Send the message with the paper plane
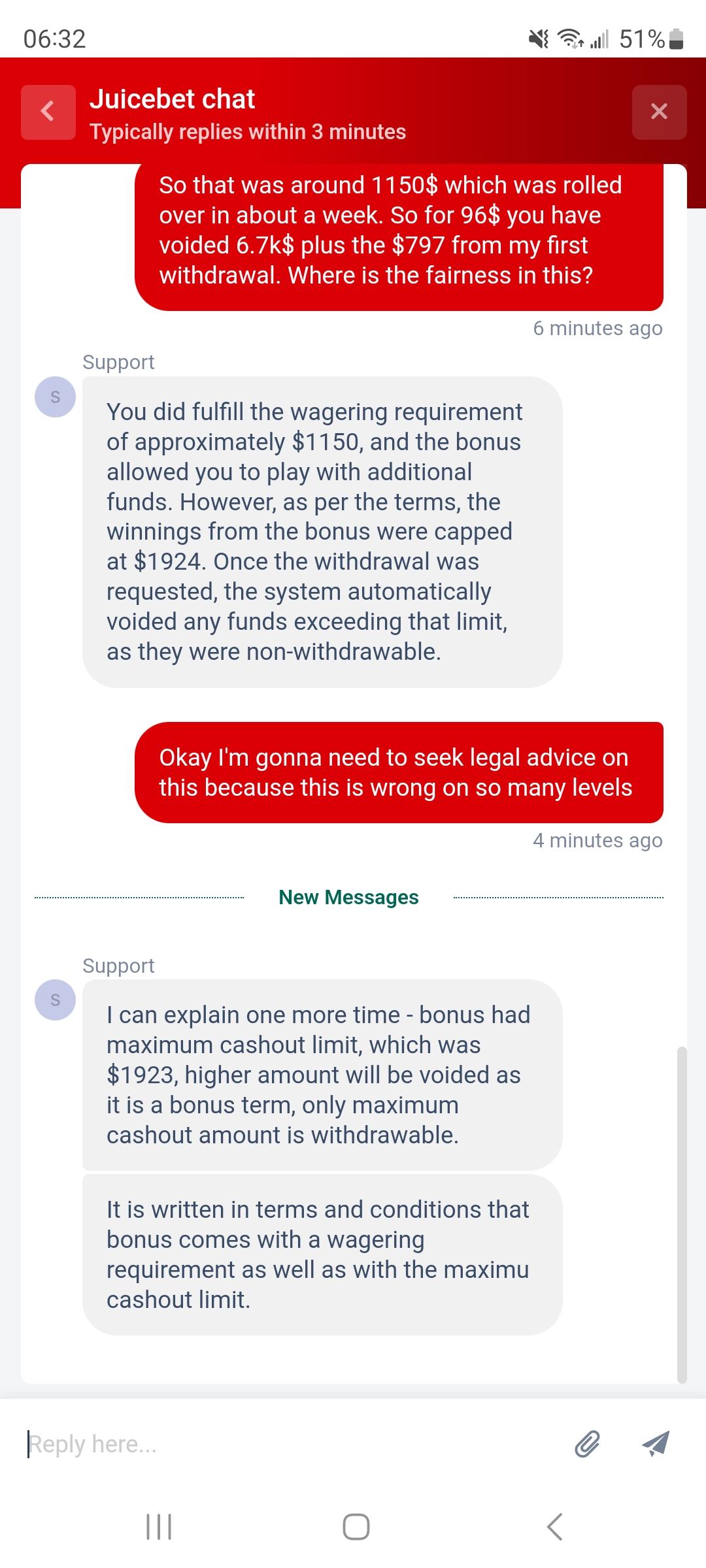Viewport: 706px width, 1568px height. (x=656, y=1444)
